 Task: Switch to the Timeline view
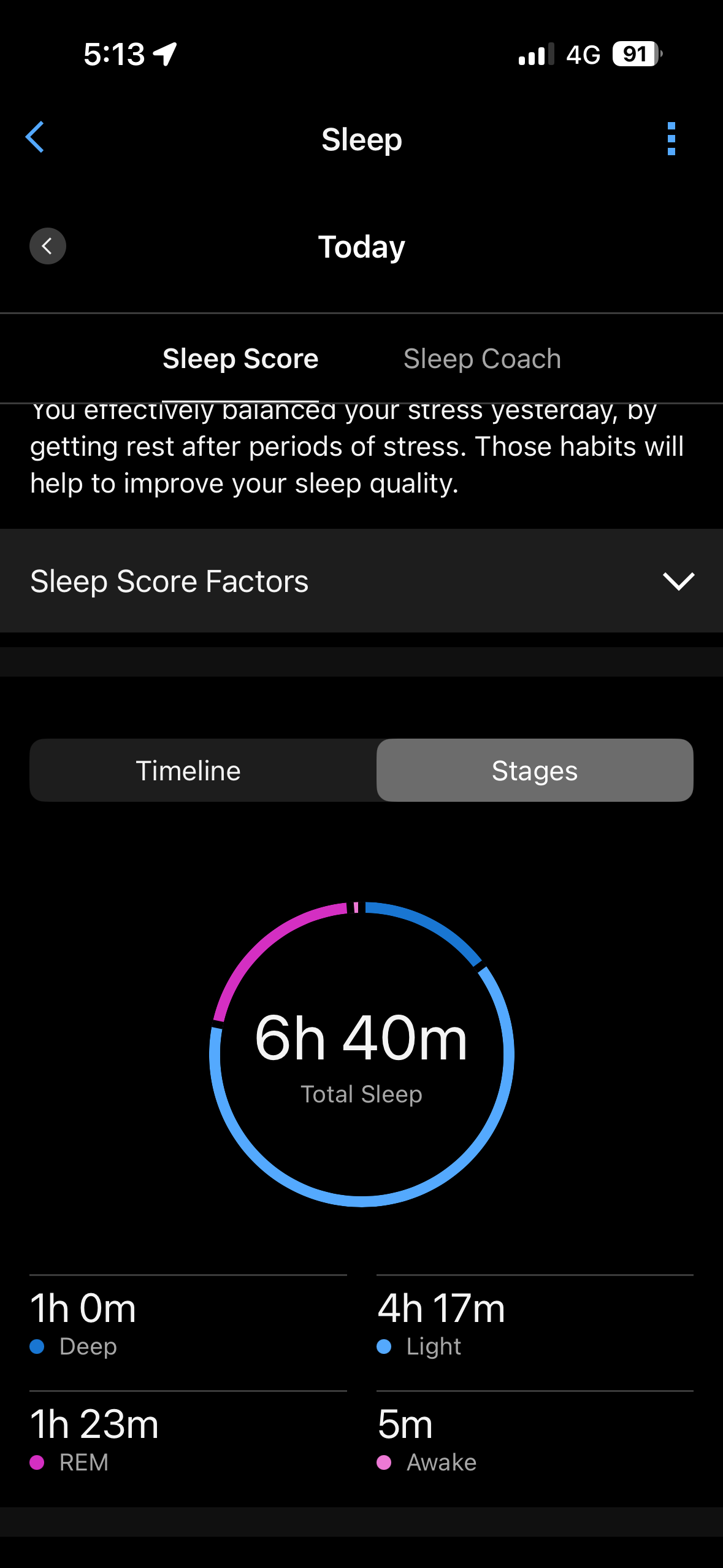pos(188,771)
